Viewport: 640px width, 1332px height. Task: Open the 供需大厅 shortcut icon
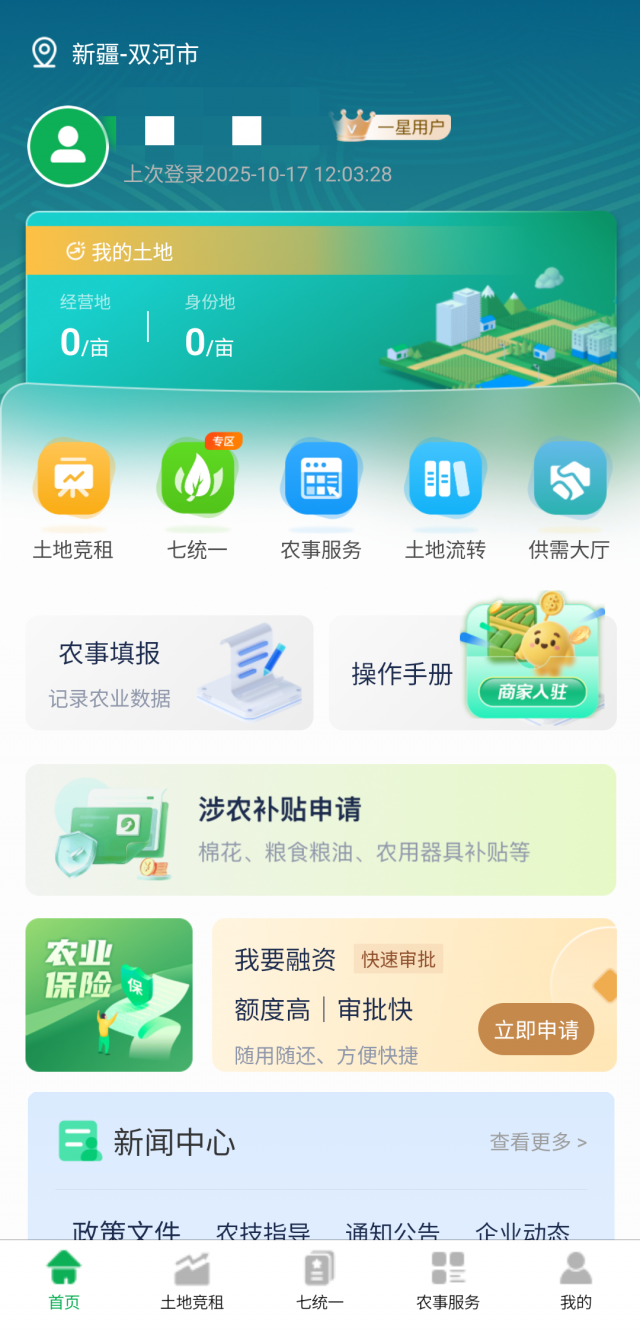point(569,480)
